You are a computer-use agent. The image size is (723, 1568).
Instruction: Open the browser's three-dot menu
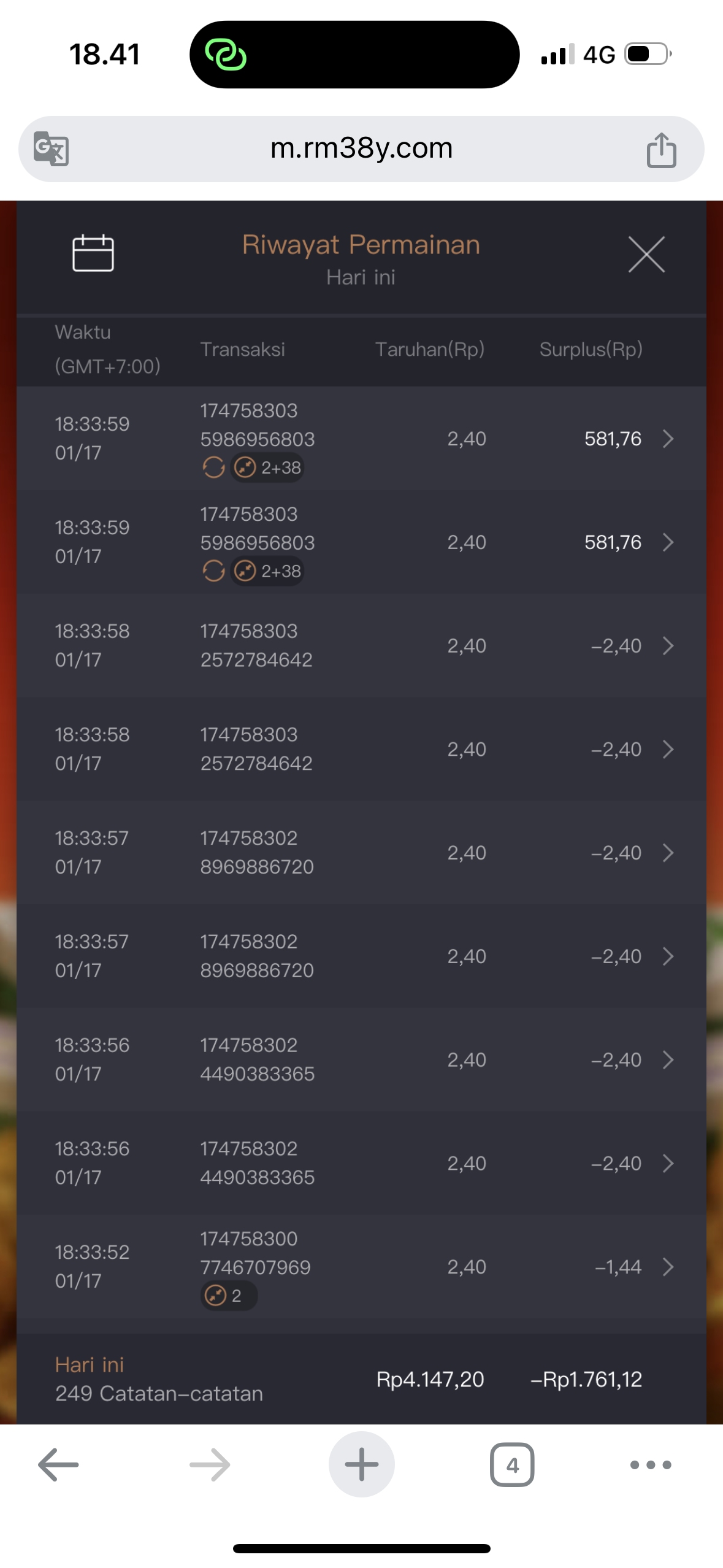(651, 1464)
